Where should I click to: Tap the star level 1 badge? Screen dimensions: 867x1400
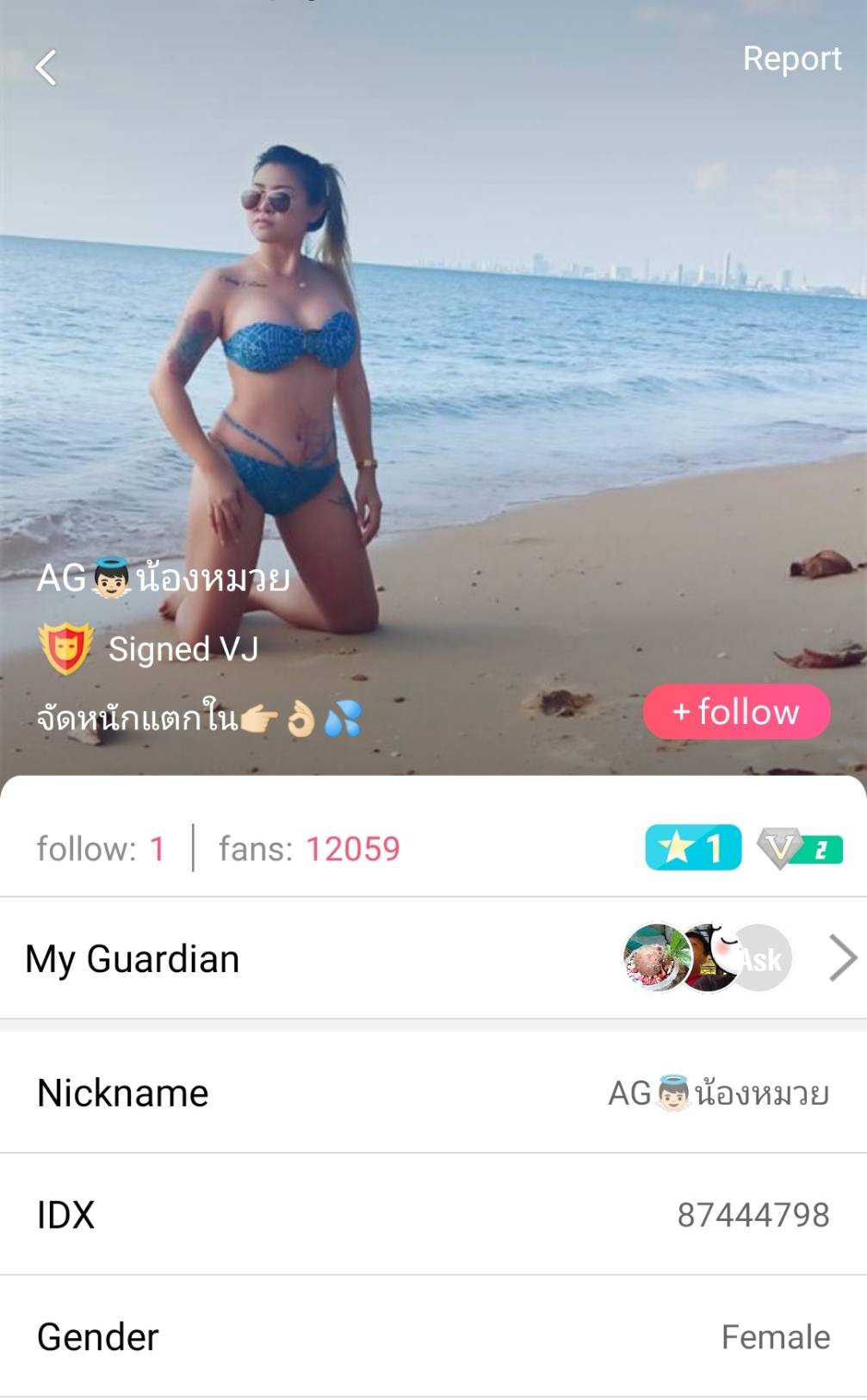coord(692,848)
